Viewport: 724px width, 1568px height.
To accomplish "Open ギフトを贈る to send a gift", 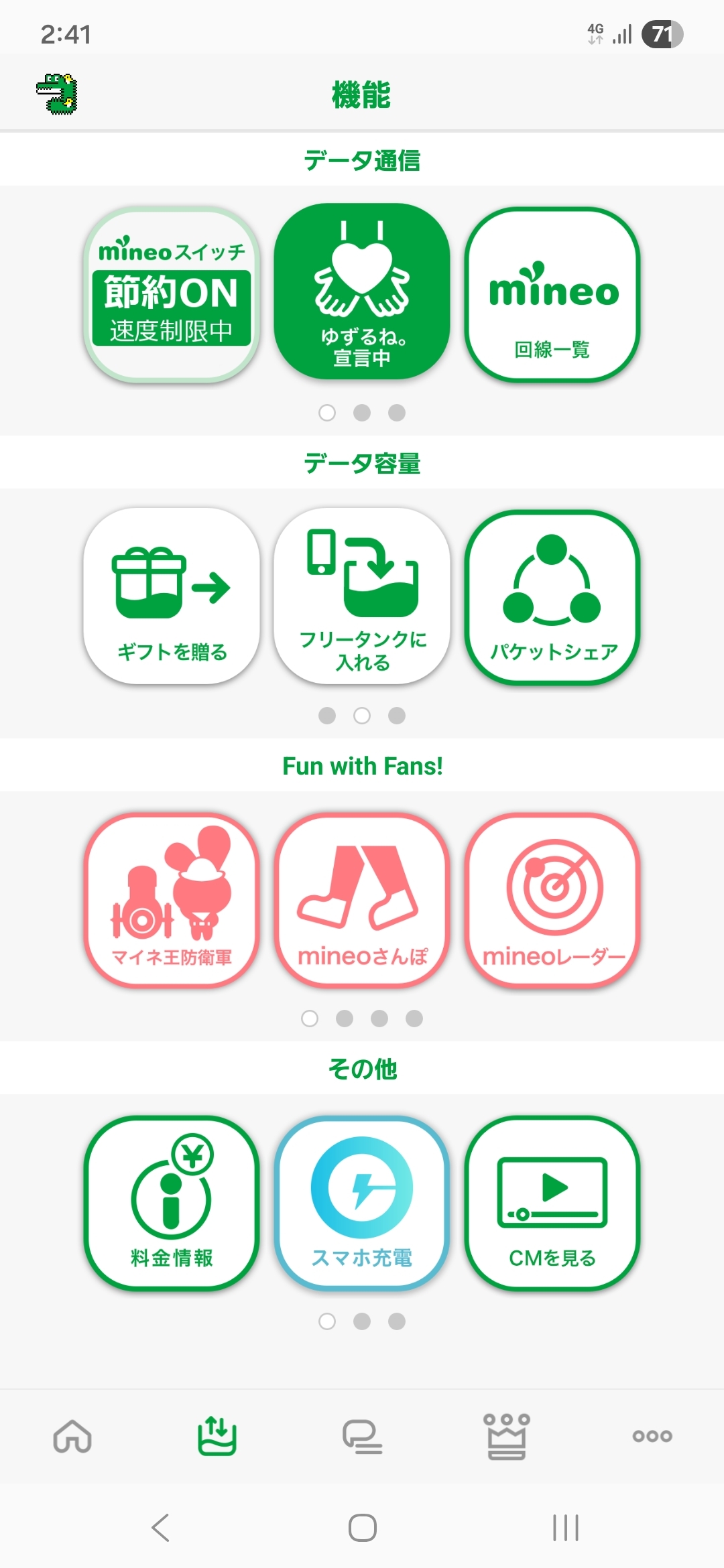I will click(172, 596).
